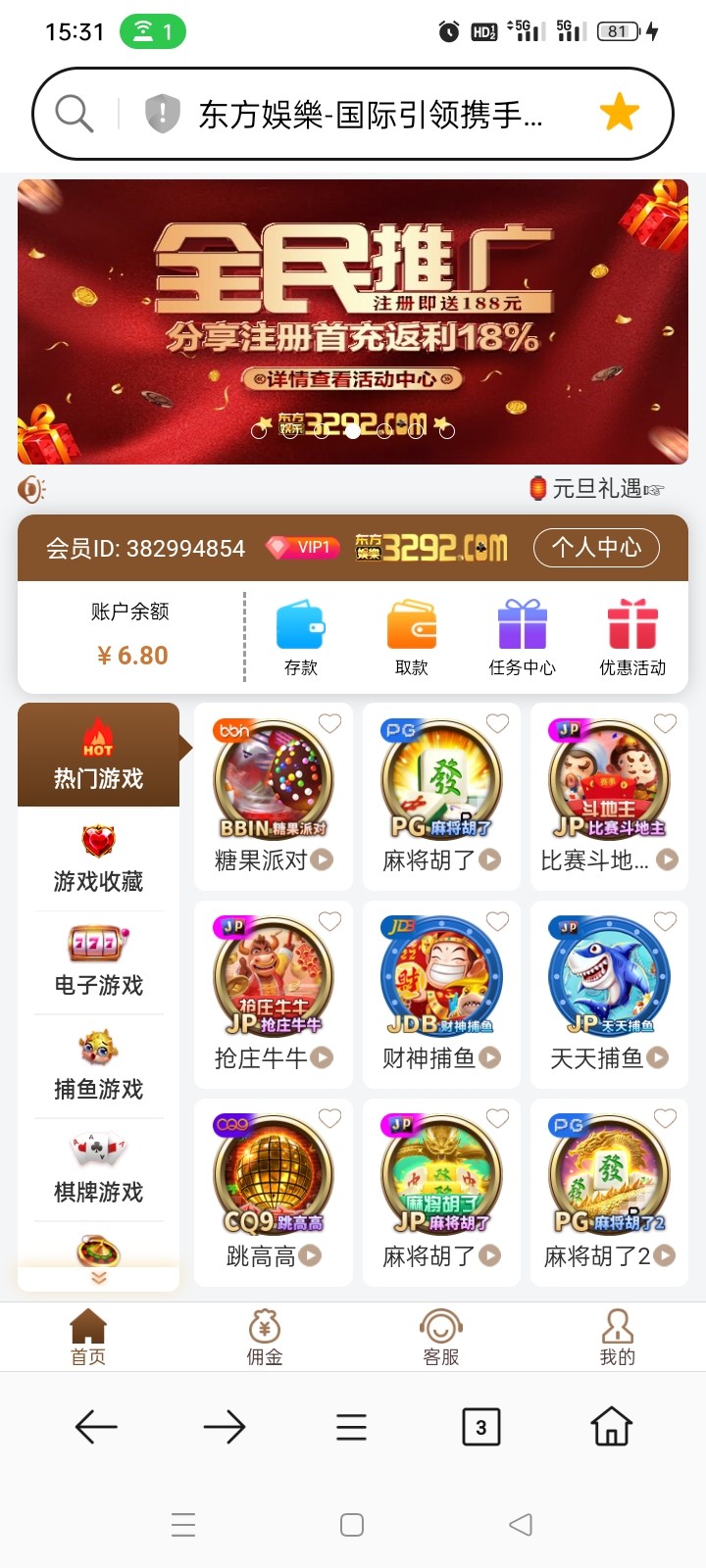Screen dimensions: 706x1568
Task: Toggle favorite heart on 麻将胡了2
Action: 665,1118
